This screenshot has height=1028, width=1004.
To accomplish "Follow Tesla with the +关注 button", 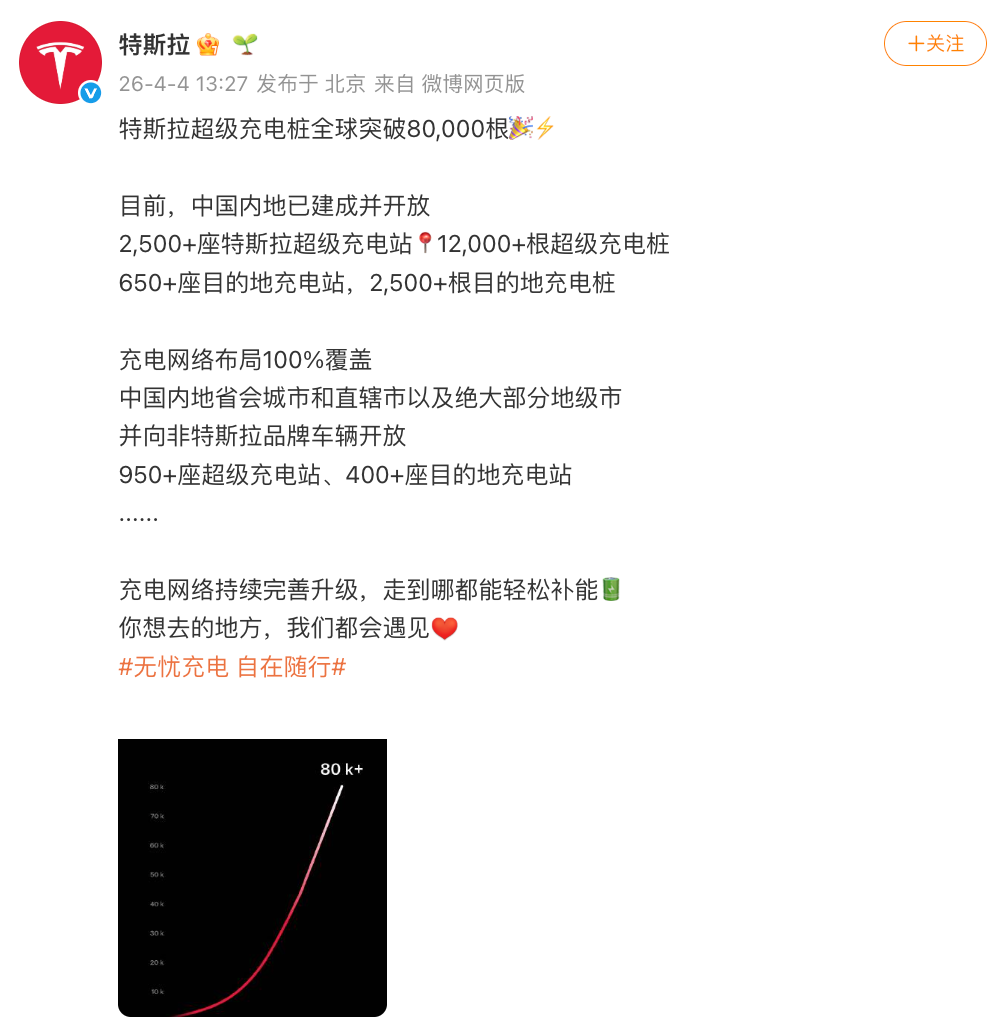I will (935, 44).
